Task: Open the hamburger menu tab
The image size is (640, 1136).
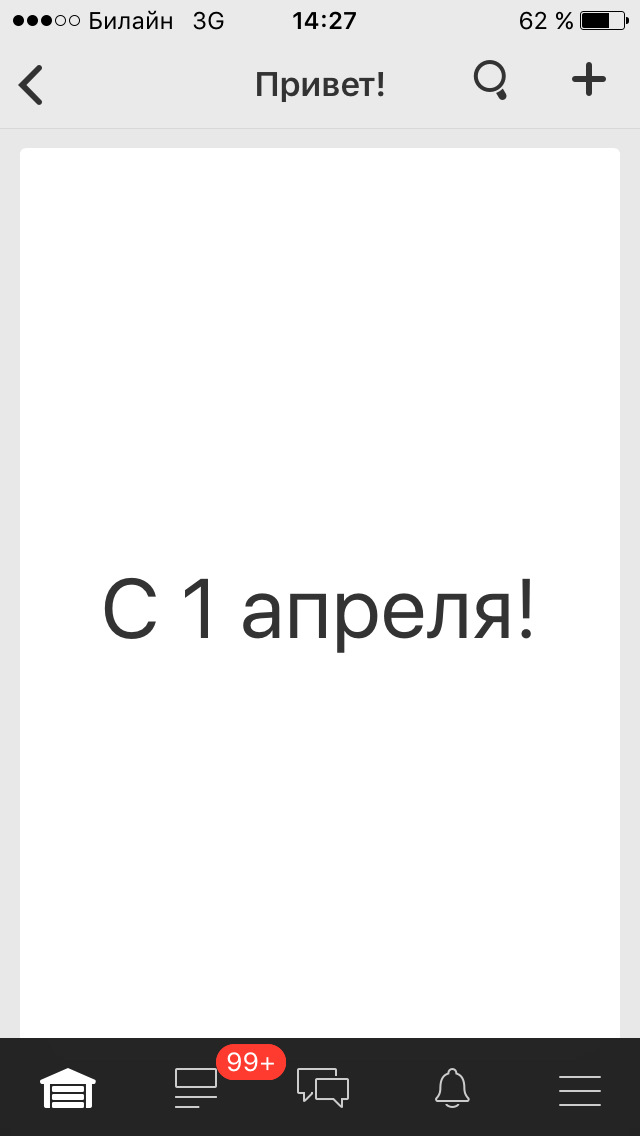Action: coord(579,1090)
